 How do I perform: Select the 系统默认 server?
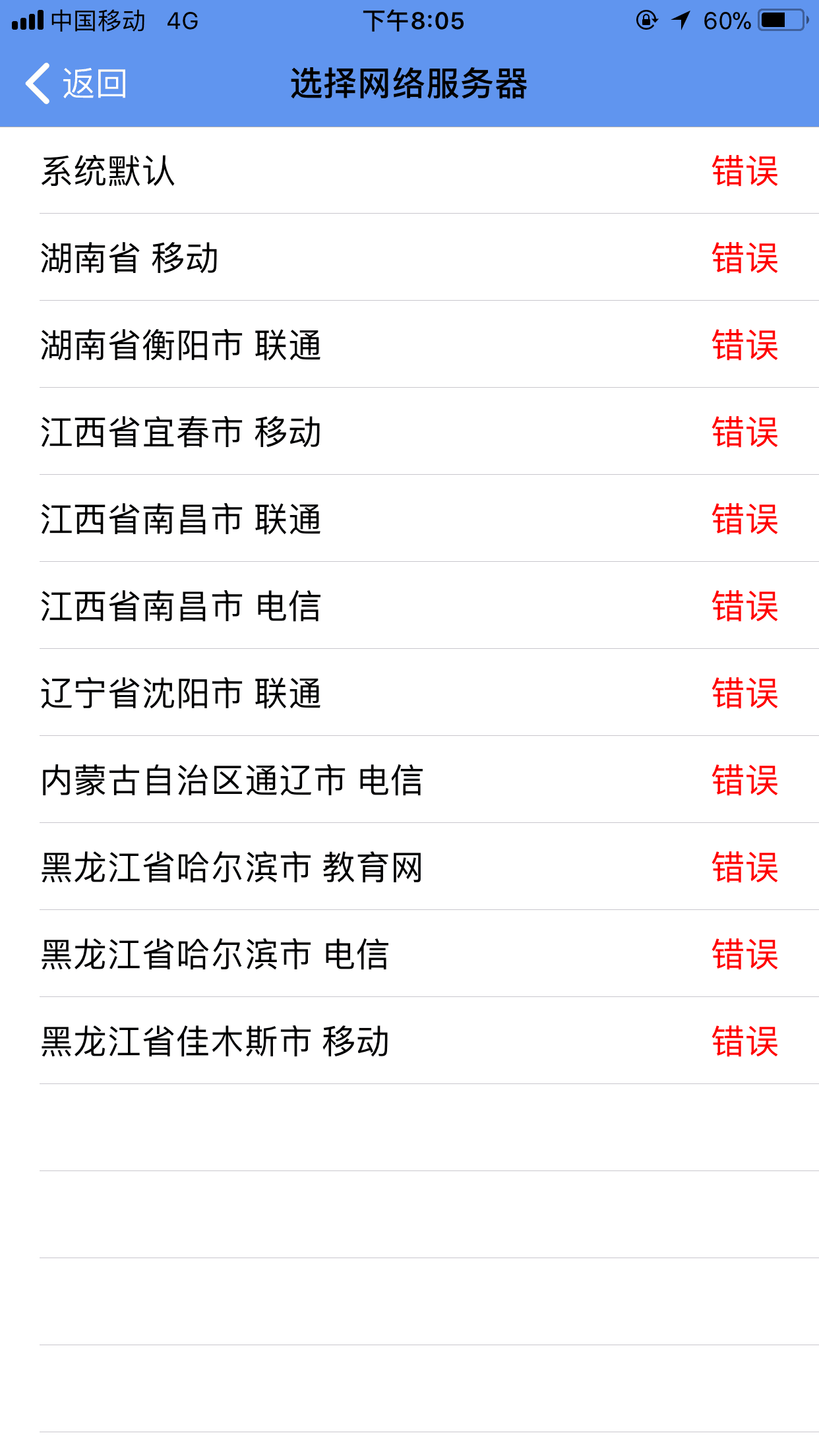(x=409, y=171)
